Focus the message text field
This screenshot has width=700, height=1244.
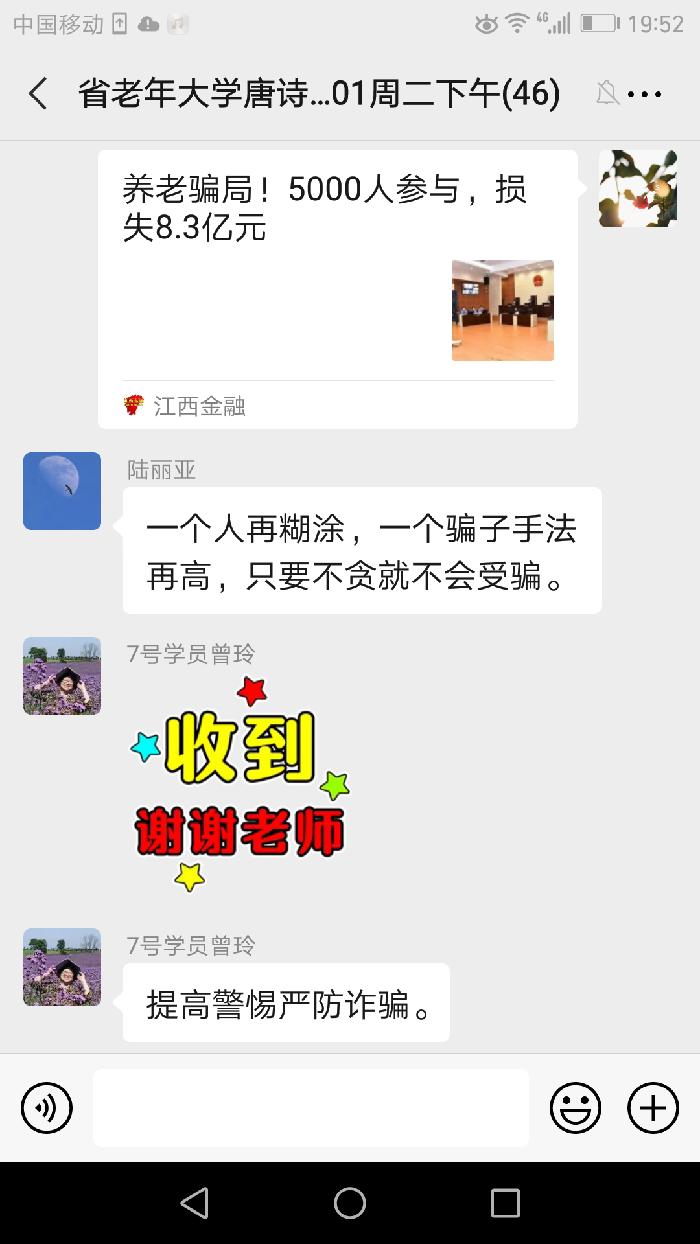coord(310,1108)
